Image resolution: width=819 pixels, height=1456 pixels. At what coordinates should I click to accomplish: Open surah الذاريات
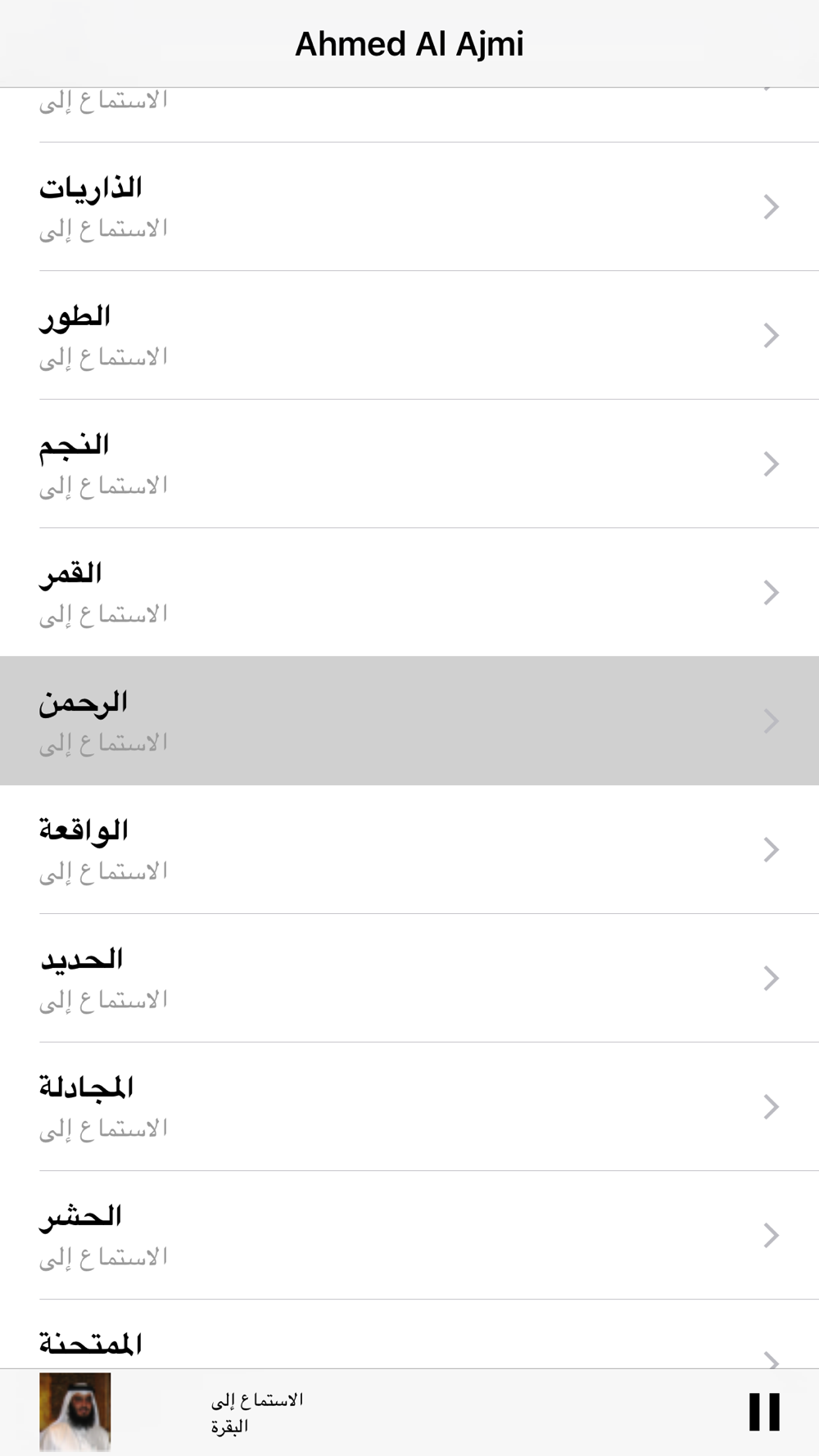(x=409, y=206)
